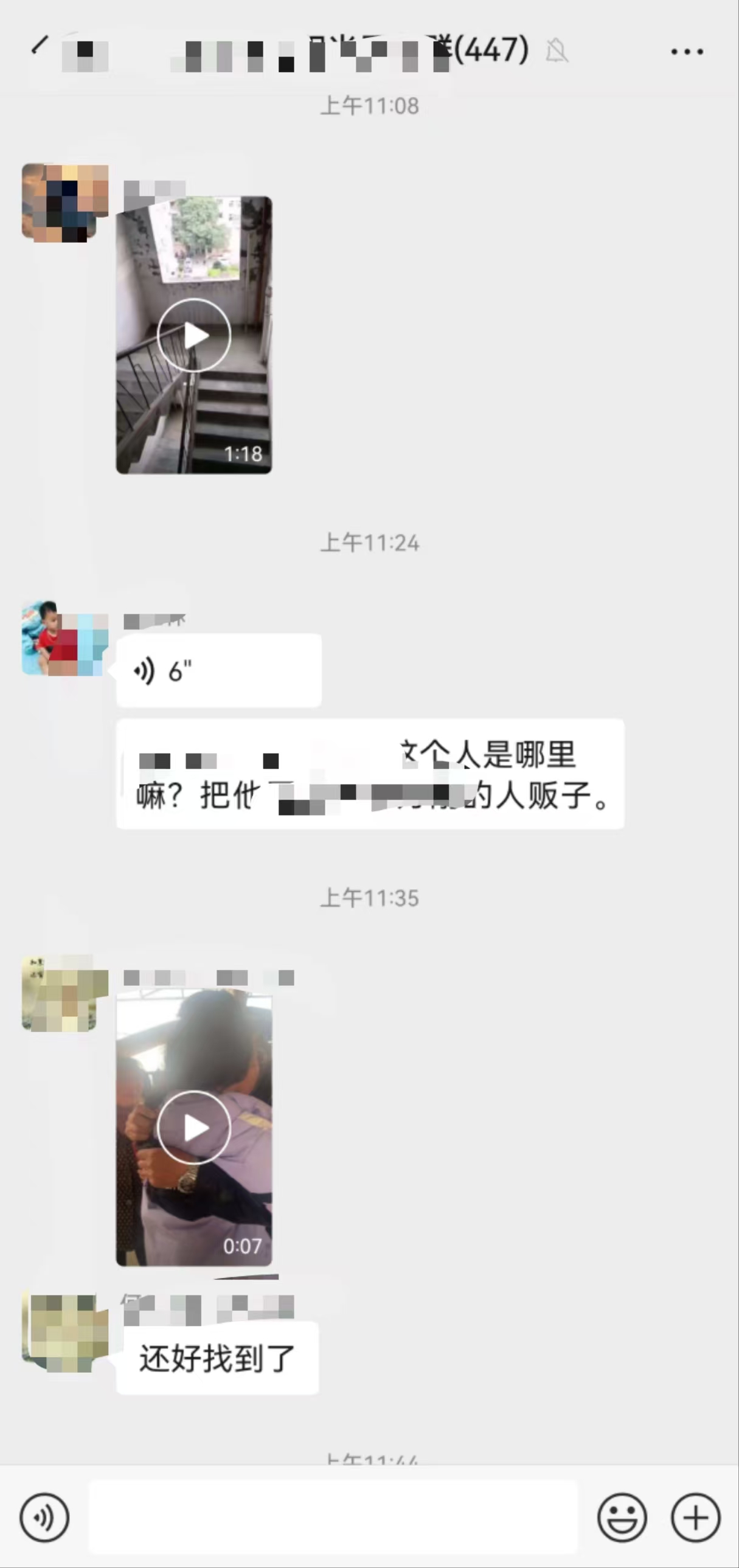Open avatar of the voice message sender
The image size is (739, 1568).
[x=64, y=638]
